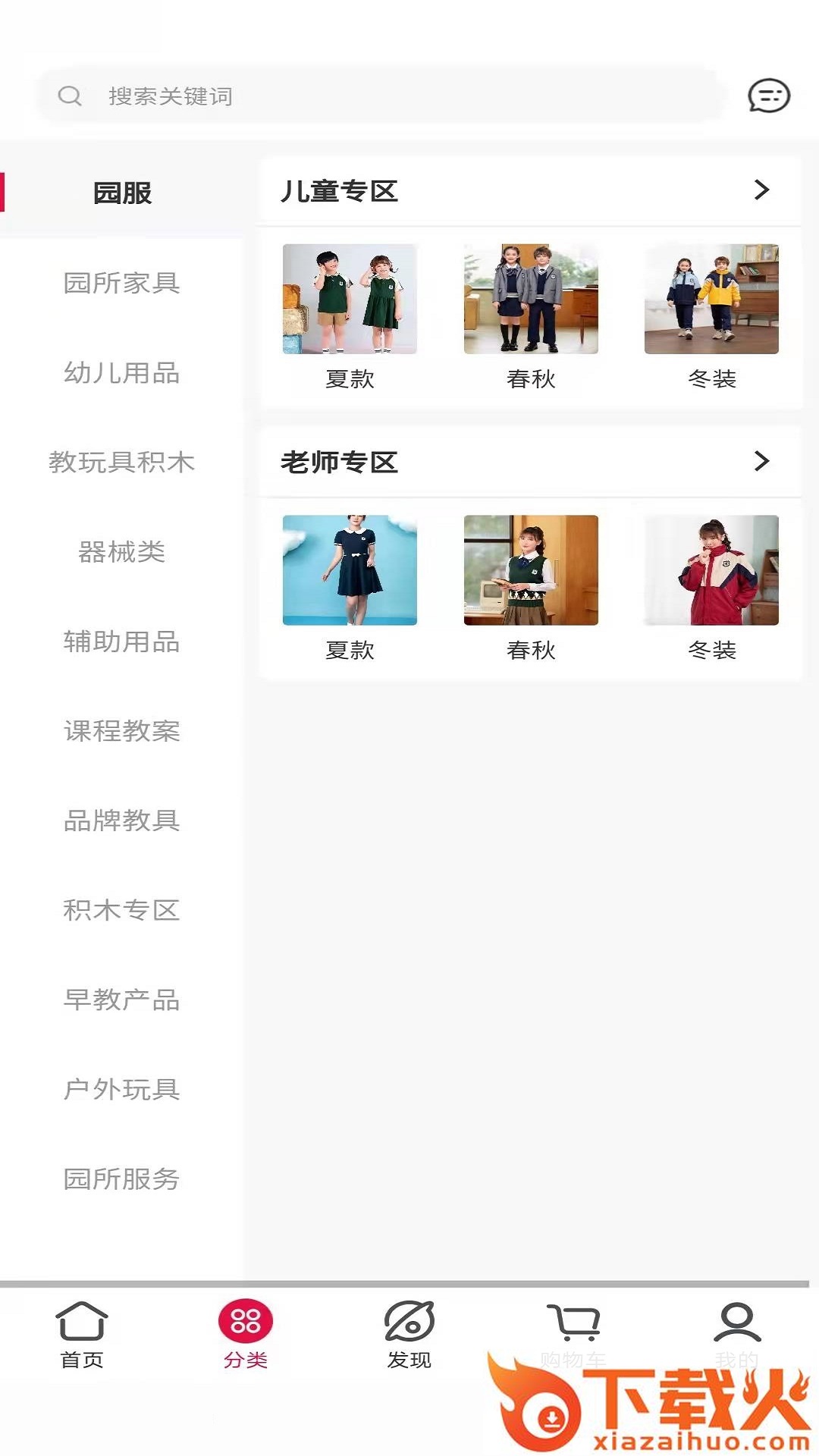Open 户外玩具 category

pyautogui.click(x=121, y=1089)
